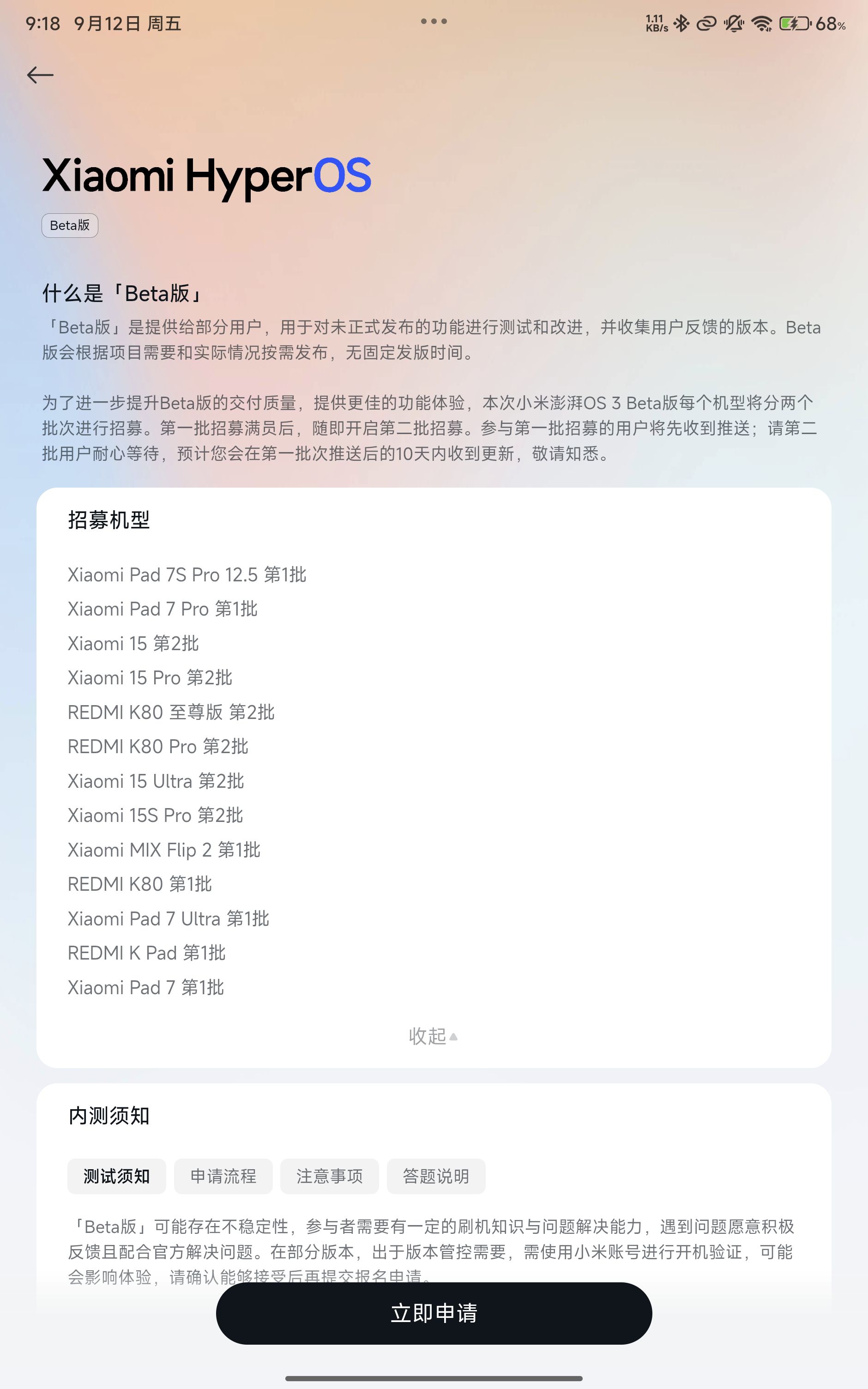Go back using the arrow icon
The image size is (868, 1389).
40,75
